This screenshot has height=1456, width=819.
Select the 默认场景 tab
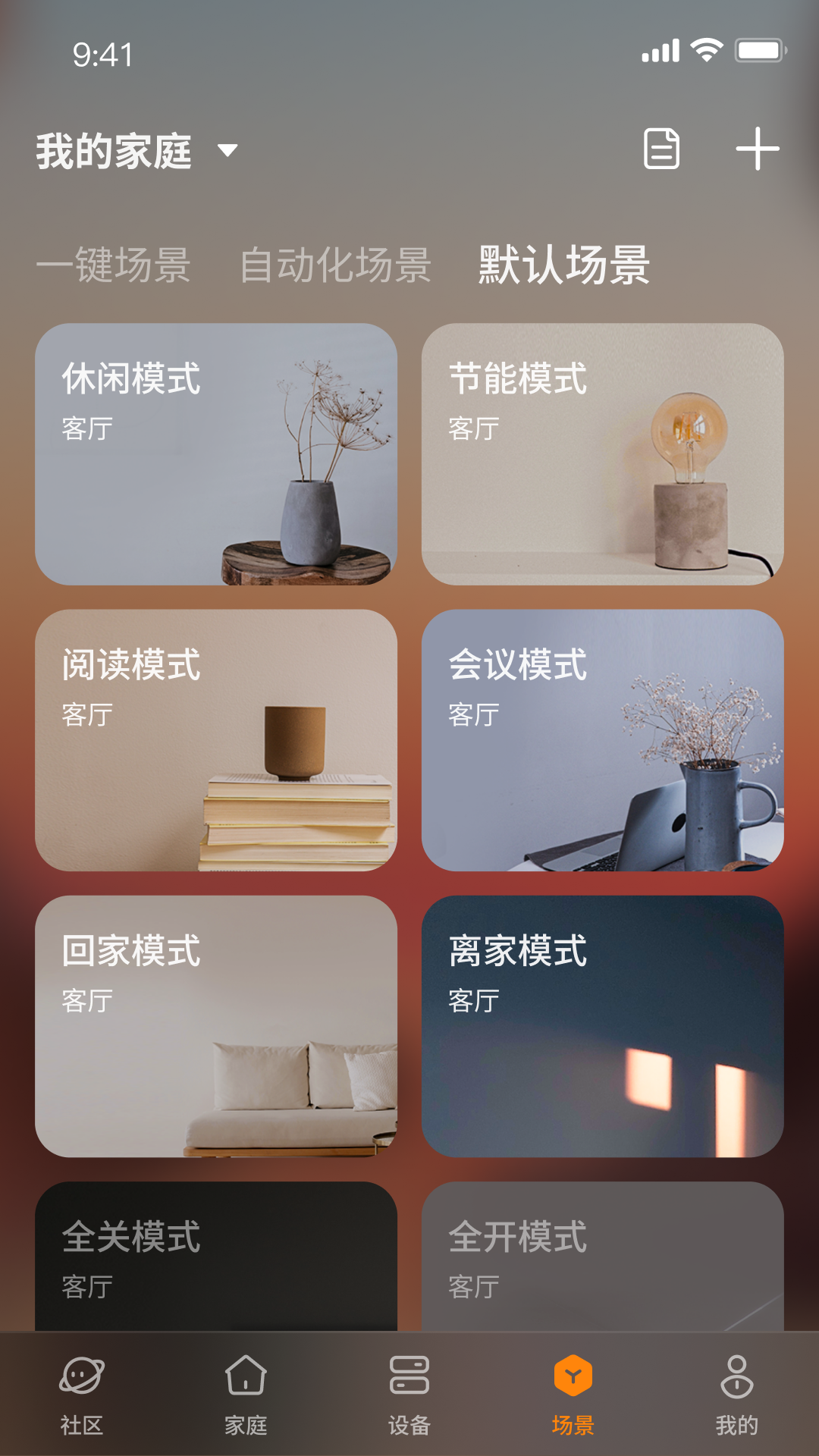click(564, 265)
